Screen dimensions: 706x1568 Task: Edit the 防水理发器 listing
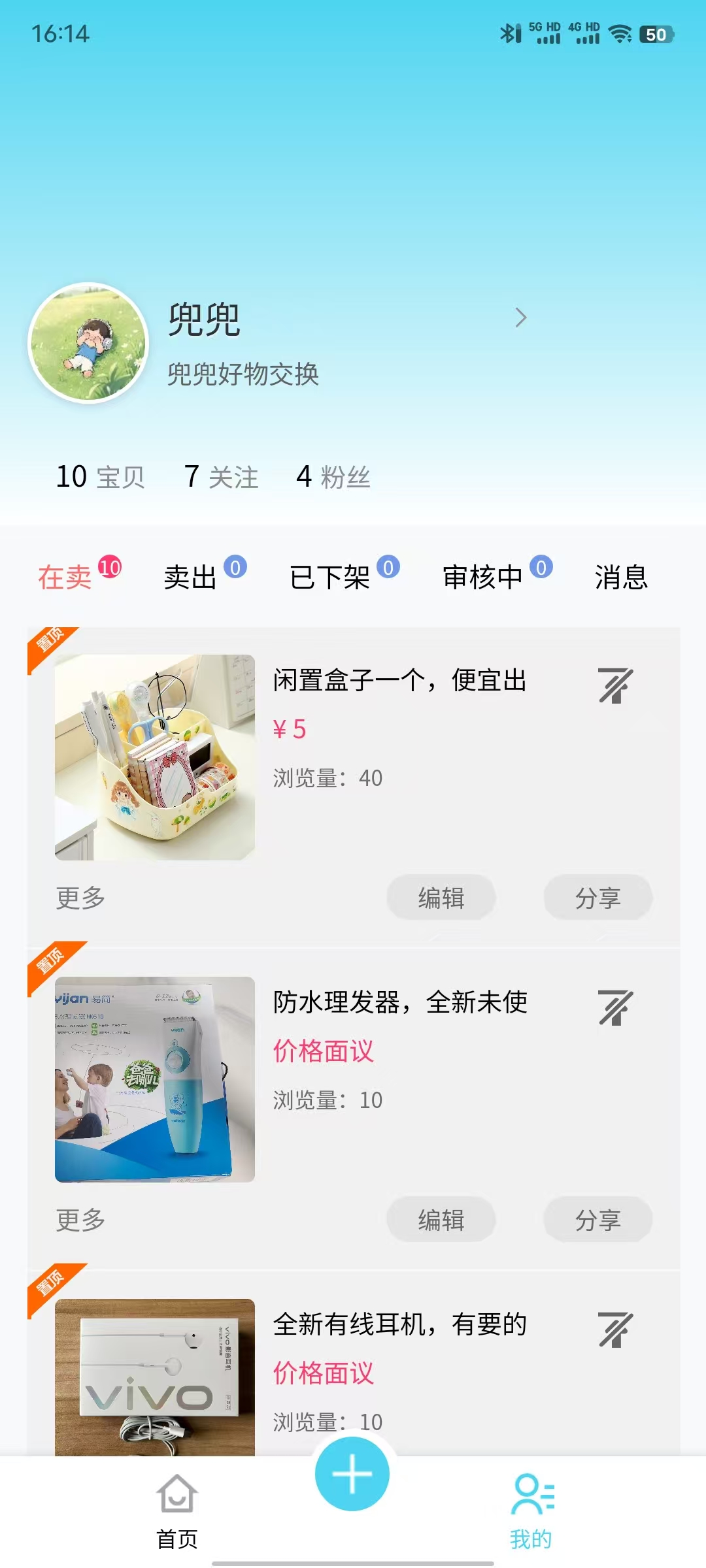(441, 1219)
